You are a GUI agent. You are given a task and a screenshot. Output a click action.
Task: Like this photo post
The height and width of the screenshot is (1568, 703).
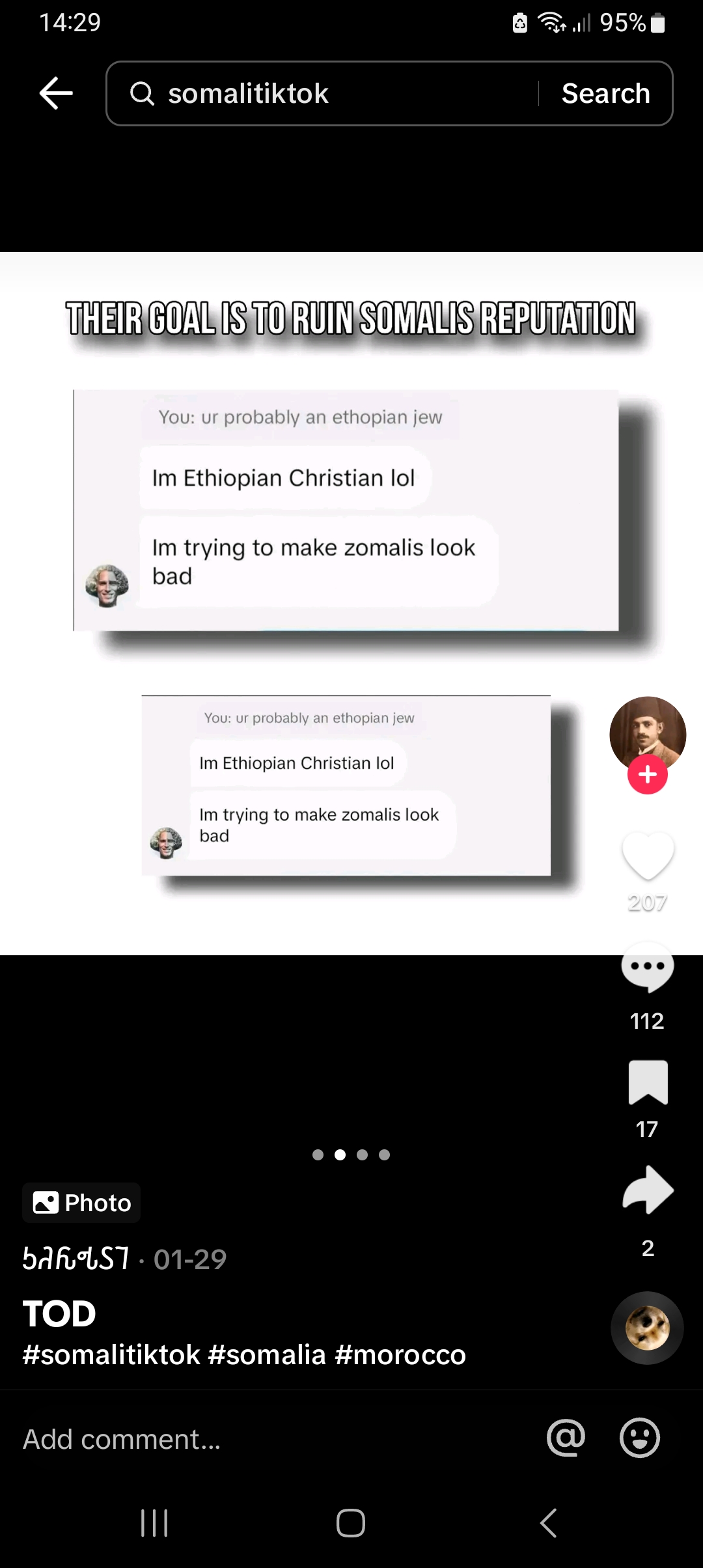point(648,856)
